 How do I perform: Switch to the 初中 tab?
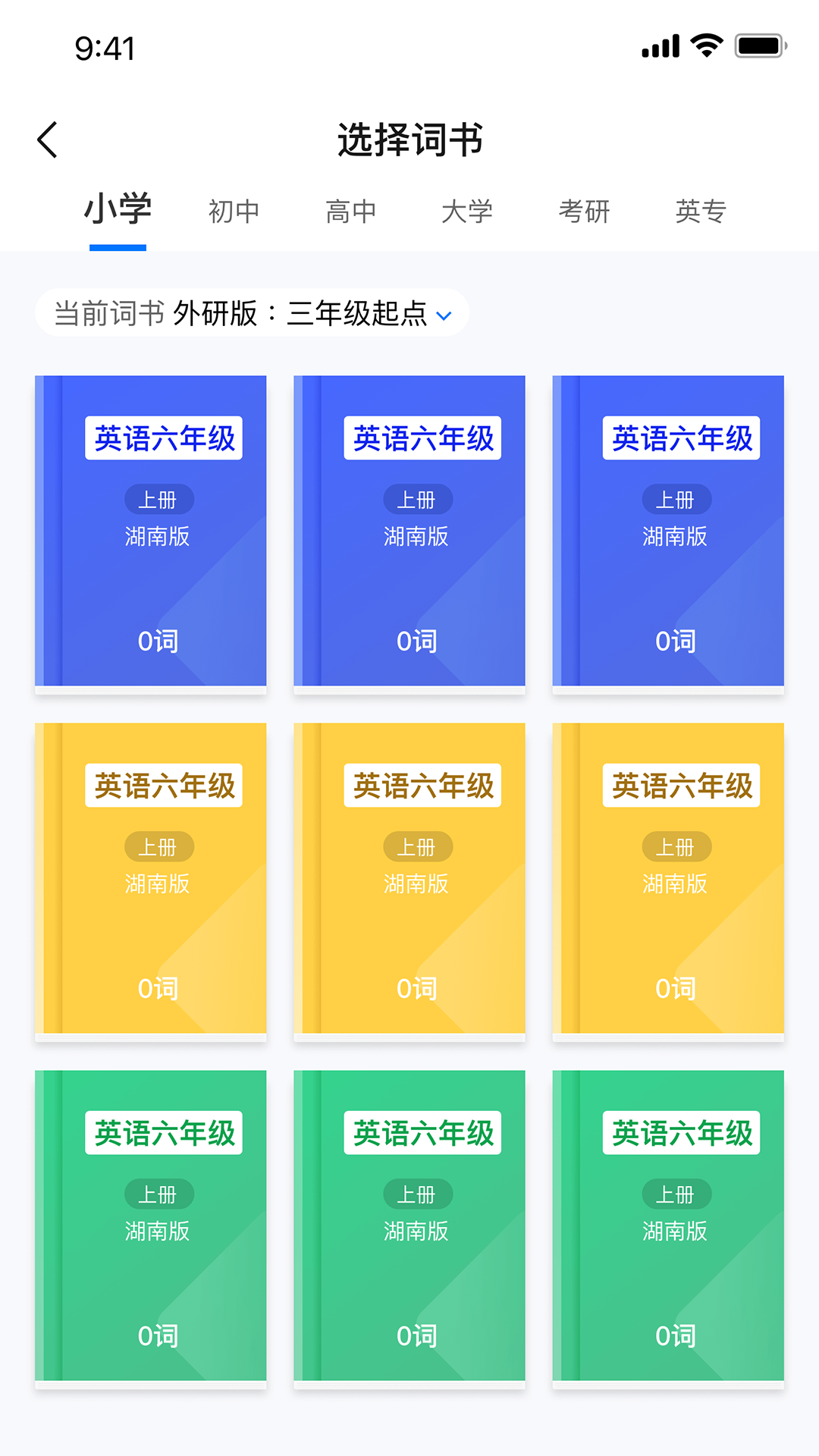coord(234,211)
